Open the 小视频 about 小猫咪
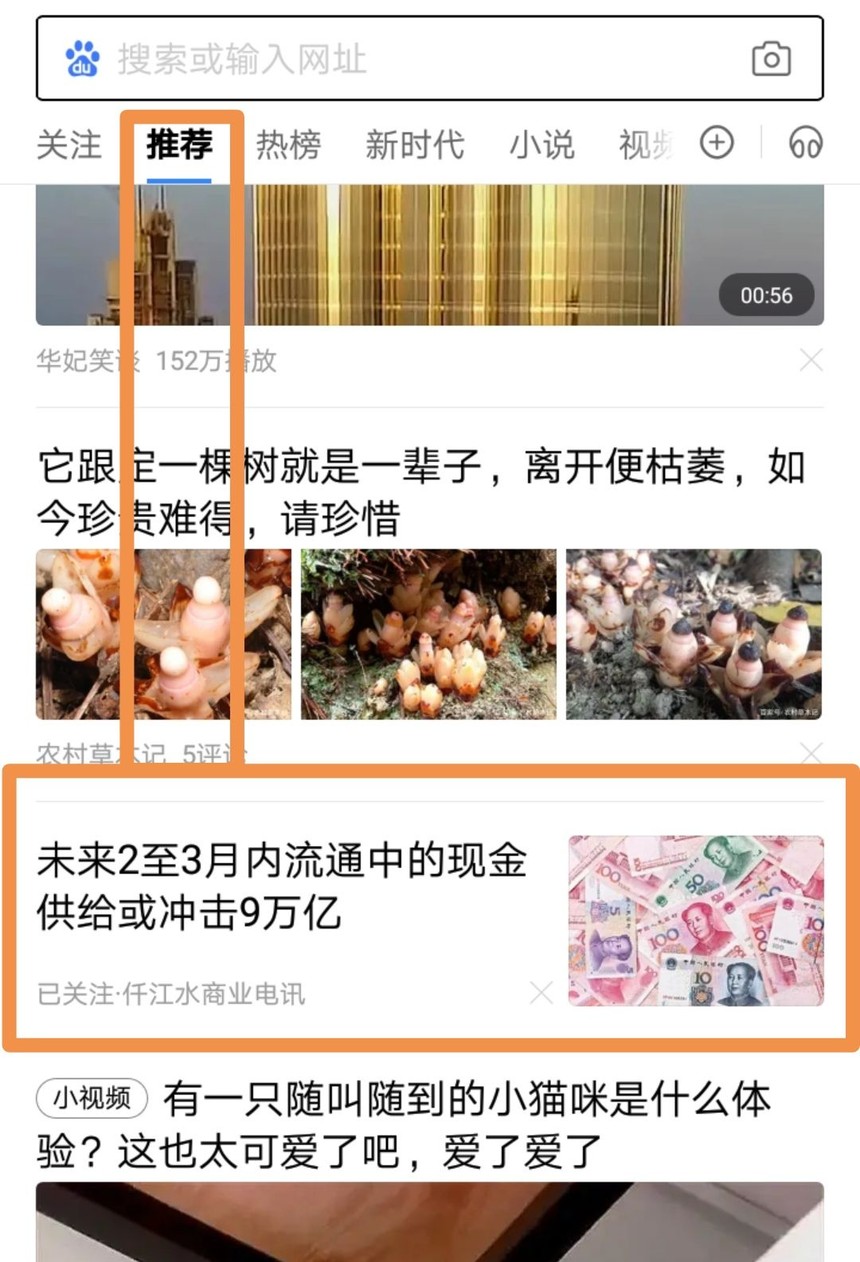Screen dimensions: 860x1262 (420, 1125)
